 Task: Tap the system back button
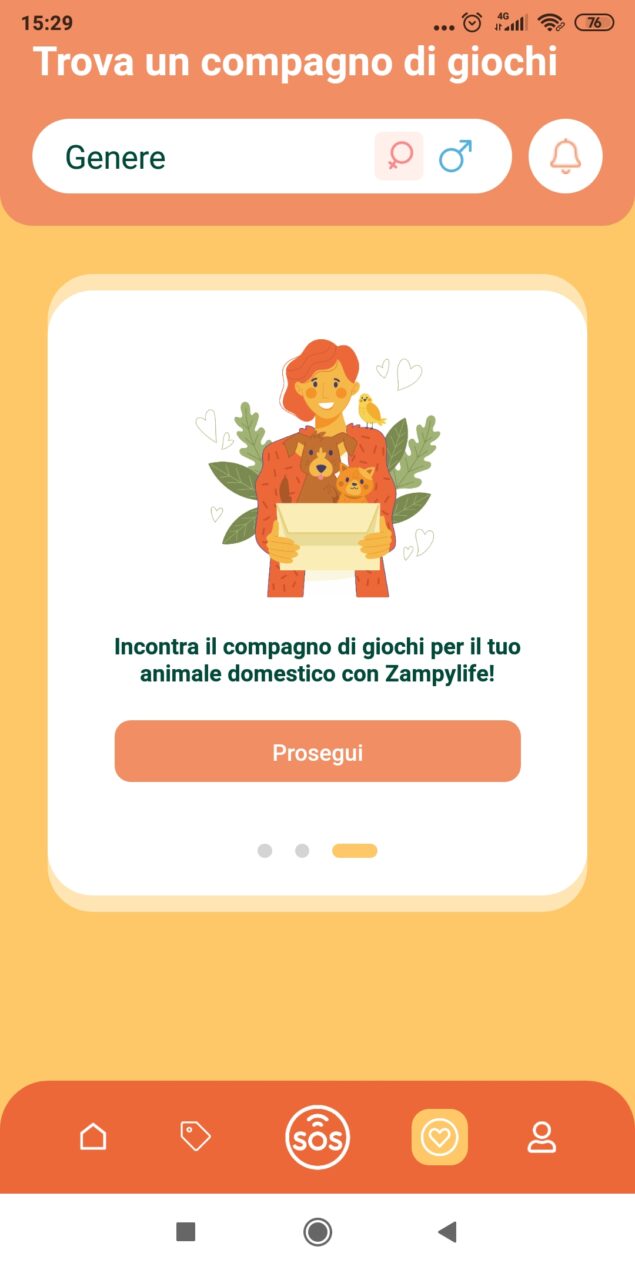[447, 1232]
